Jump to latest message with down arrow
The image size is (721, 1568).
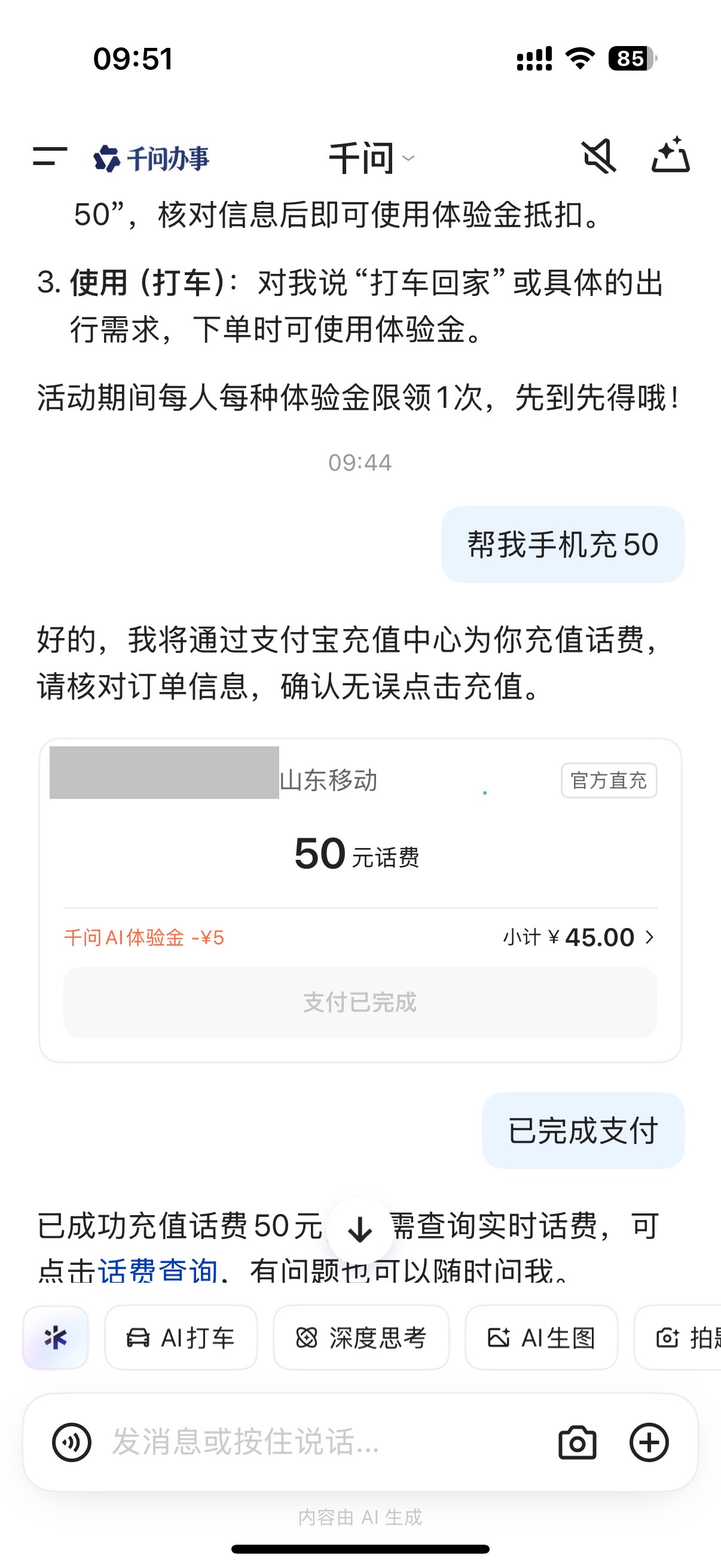click(360, 1230)
